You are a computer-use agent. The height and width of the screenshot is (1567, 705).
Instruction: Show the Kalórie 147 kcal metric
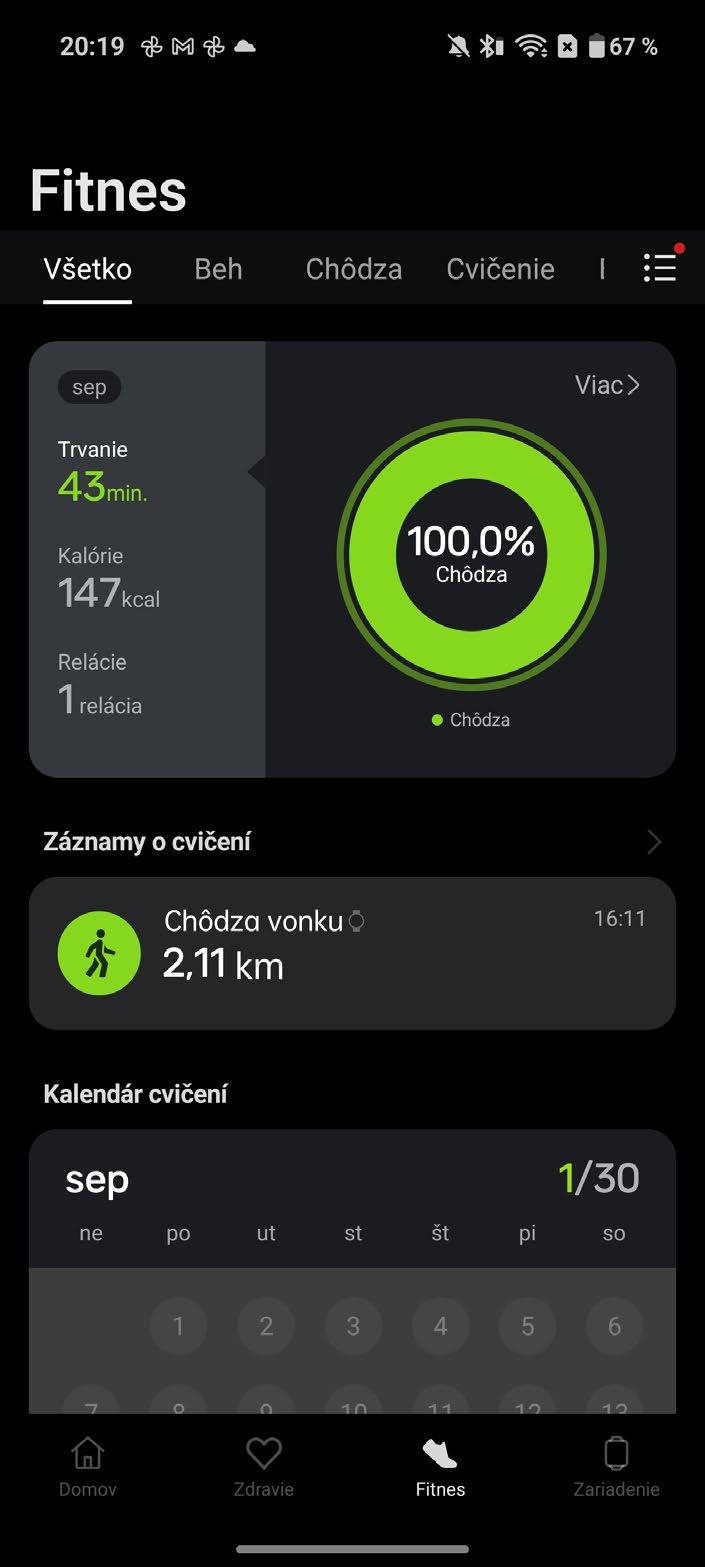point(108,579)
